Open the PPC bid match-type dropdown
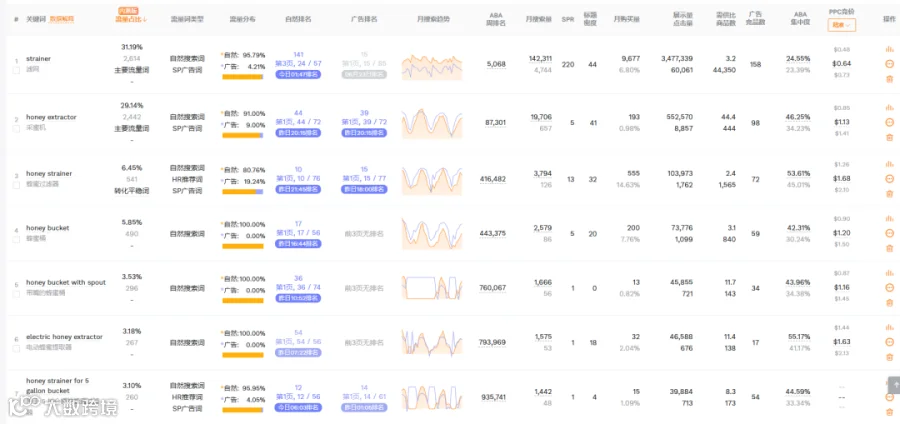The height and width of the screenshot is (424, 900). click(841, 25)
